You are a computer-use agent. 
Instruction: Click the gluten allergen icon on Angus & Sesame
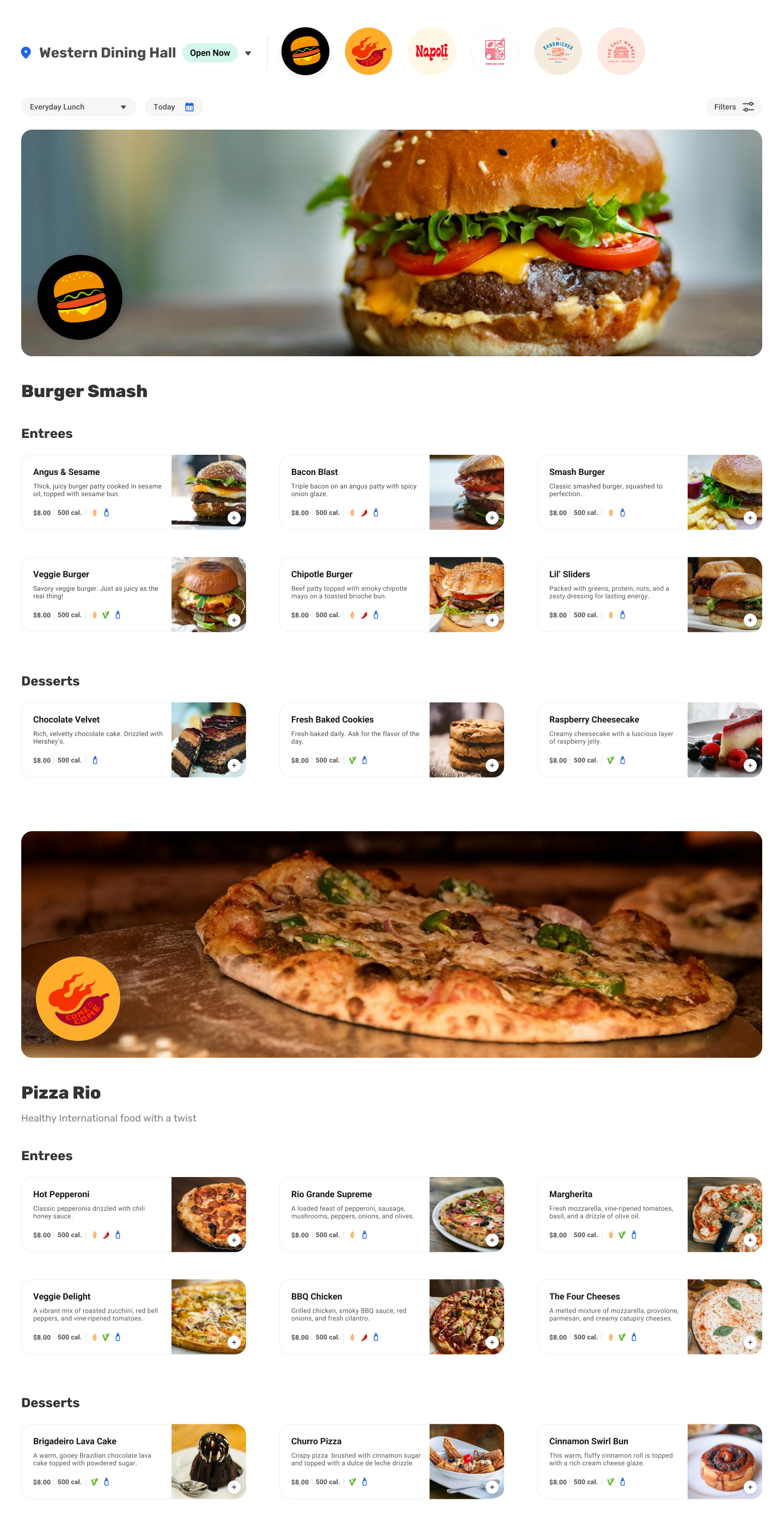pyautogui.click(x=95, y=513)
